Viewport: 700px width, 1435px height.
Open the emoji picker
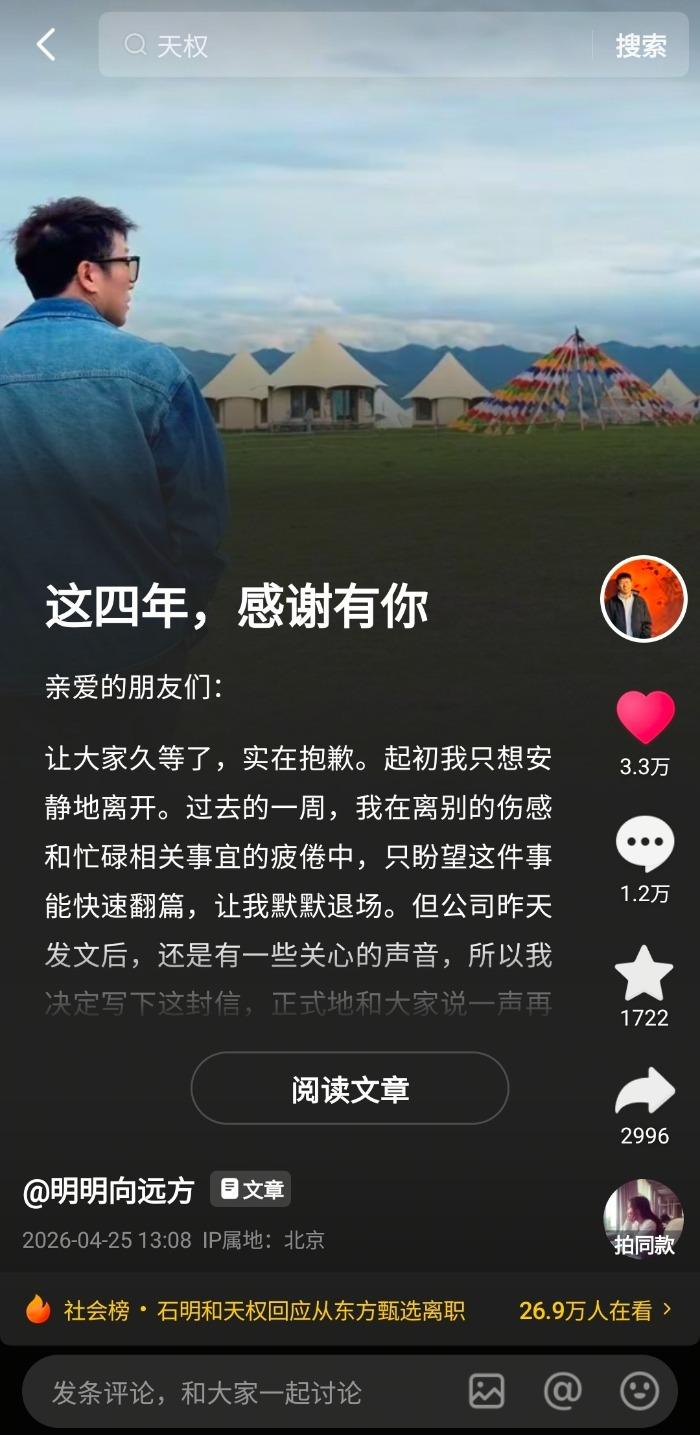click(x=640, y=1391)
